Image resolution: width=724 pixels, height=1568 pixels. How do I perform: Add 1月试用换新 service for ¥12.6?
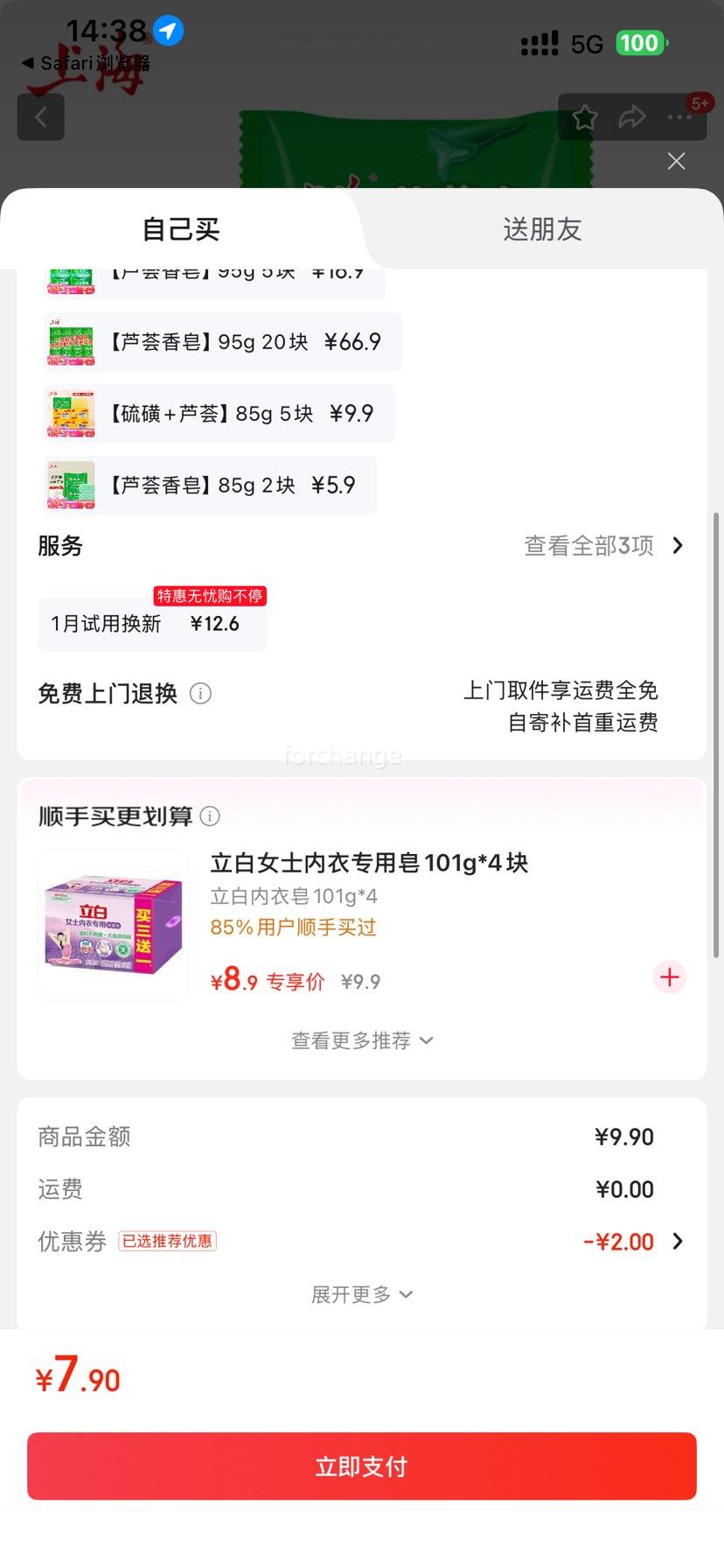(151, 624)
